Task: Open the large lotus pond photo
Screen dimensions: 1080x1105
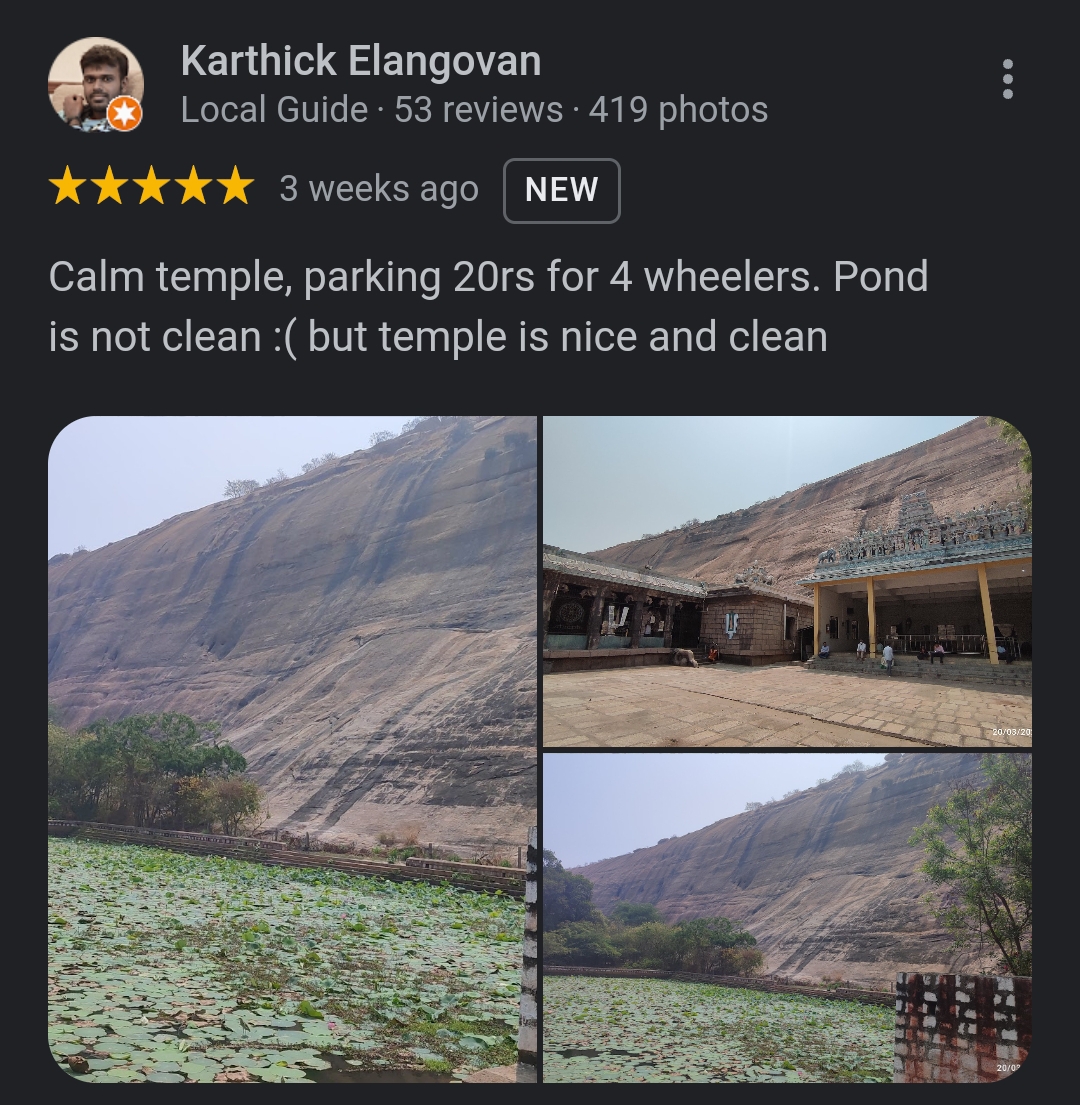Action: 292,749
